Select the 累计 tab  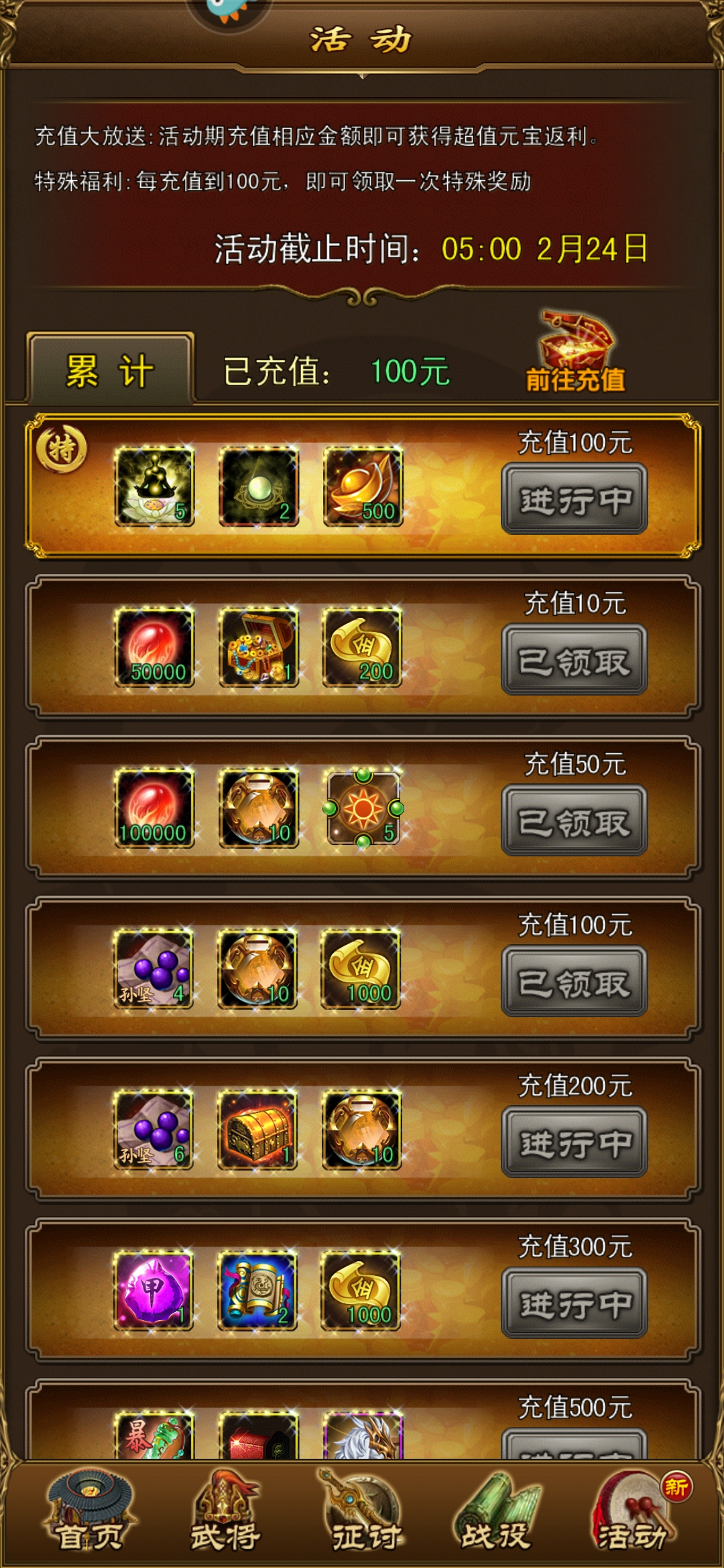pyautogui.click(x=111, y=370)
